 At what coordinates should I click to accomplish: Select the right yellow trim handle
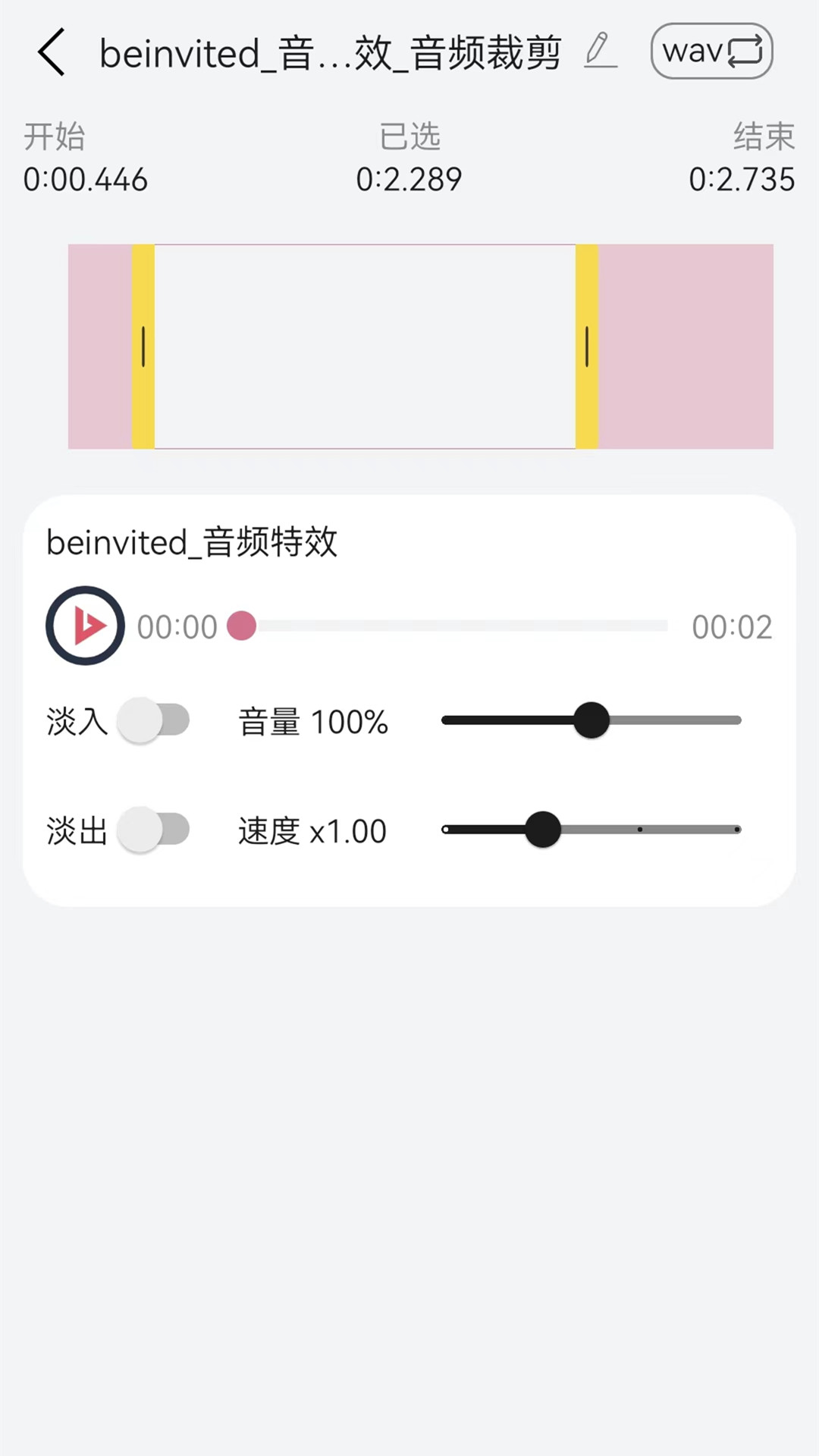coord(587,347)
